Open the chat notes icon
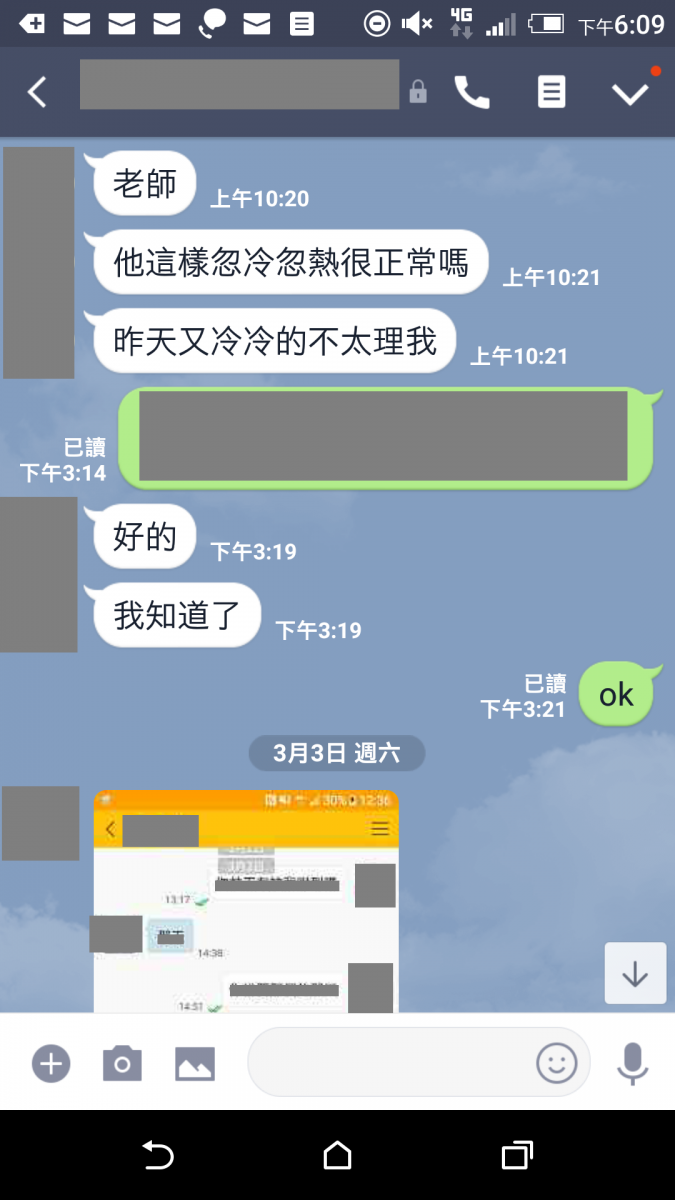The image size is (675, 1200). coord(551,93)
